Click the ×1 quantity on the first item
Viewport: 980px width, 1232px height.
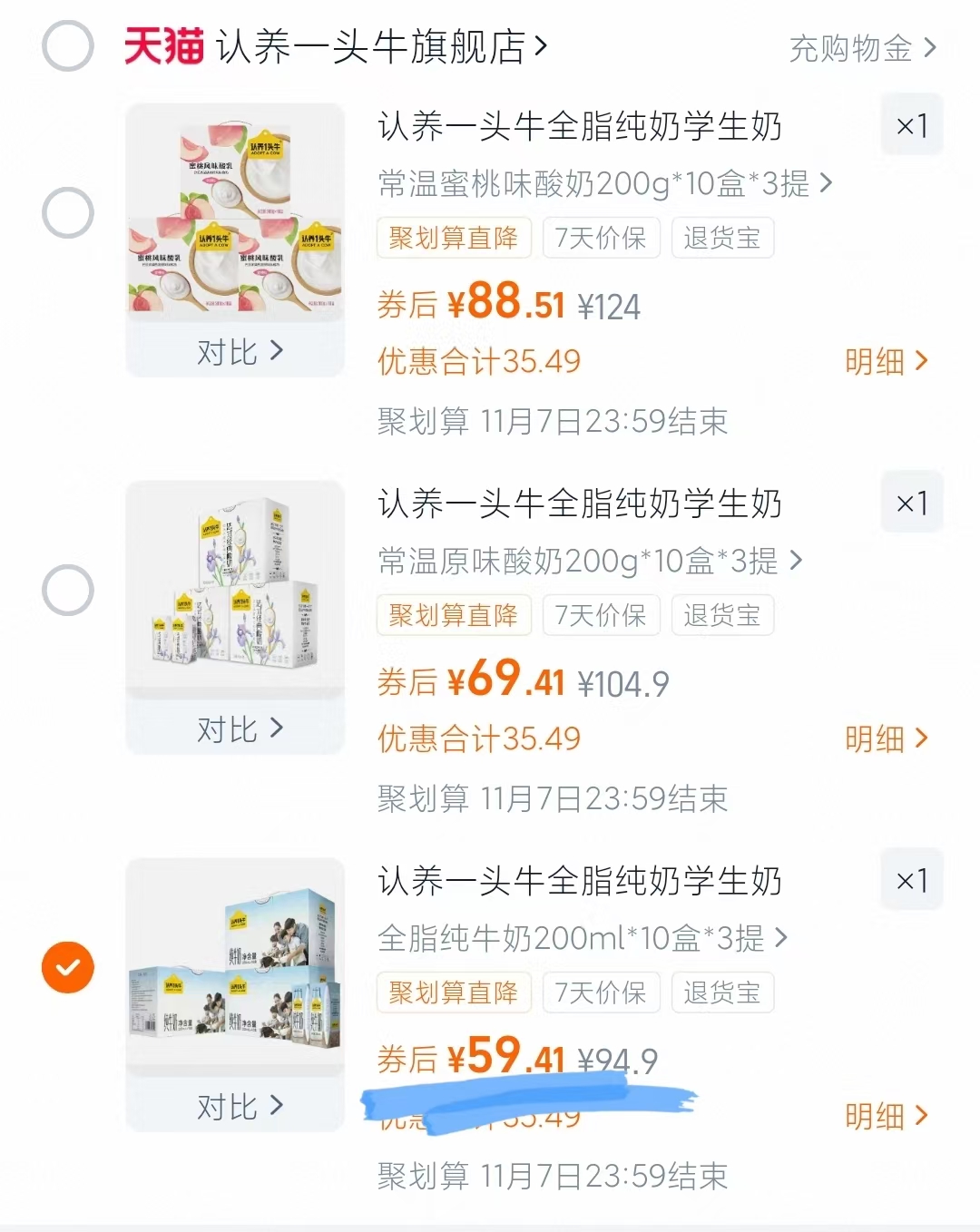click(x=911, y=124)
